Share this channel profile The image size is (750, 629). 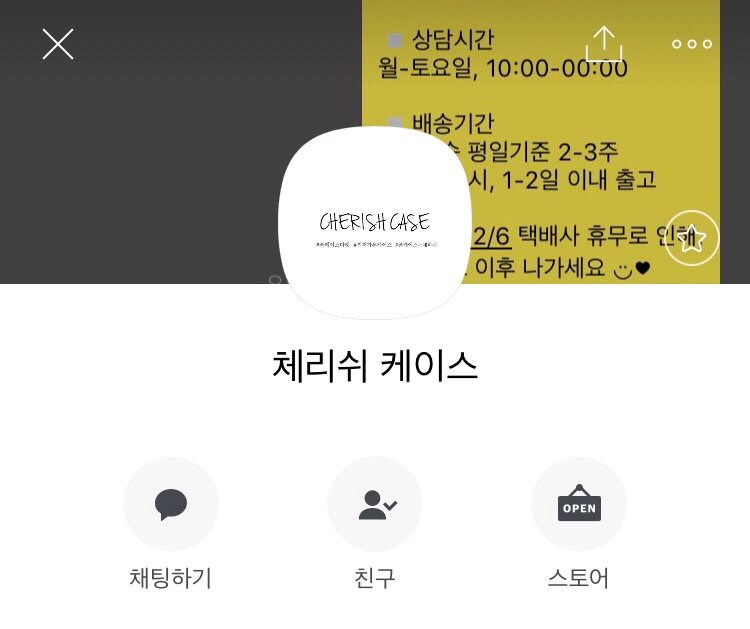603,45
